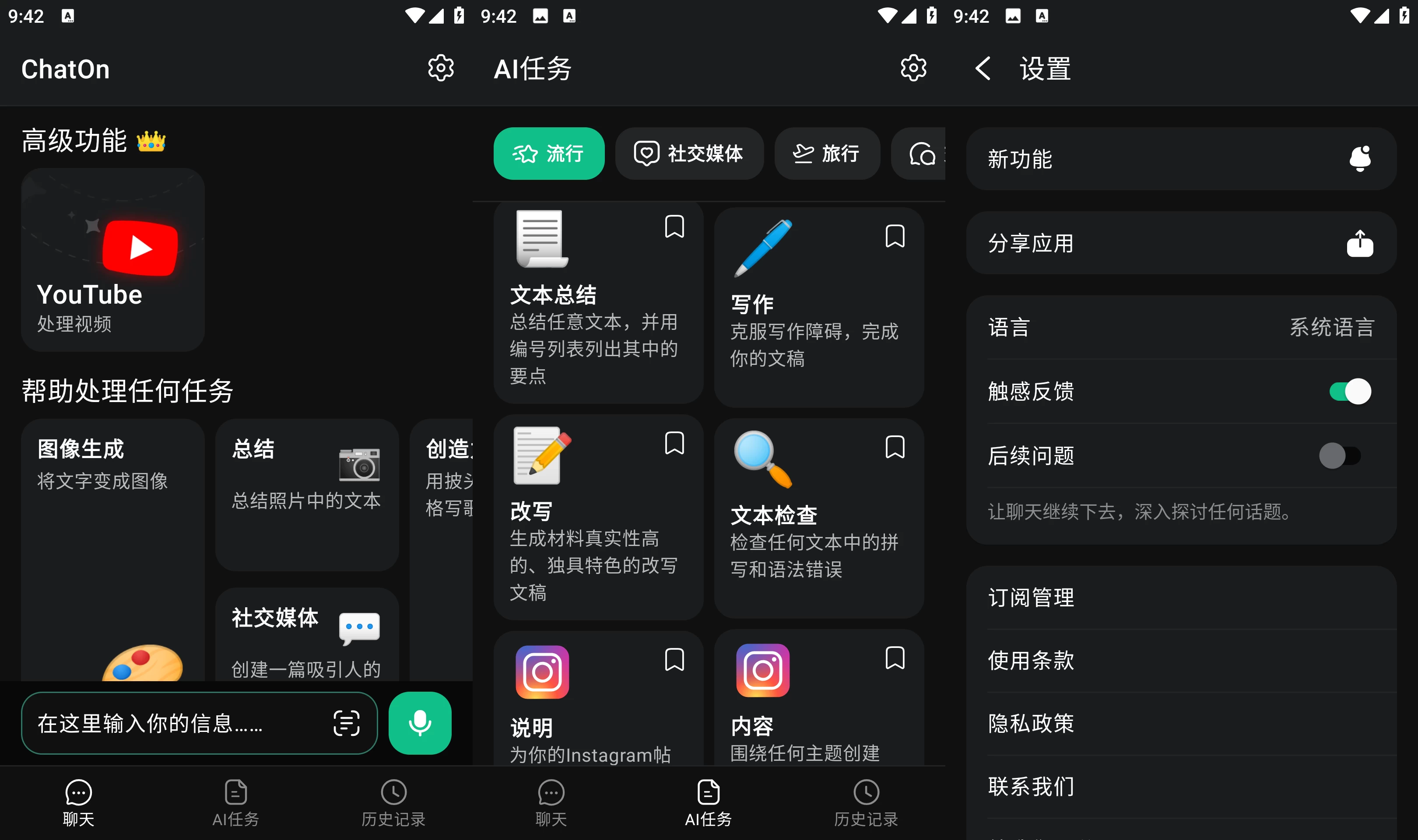This screenshot has width=1418, height=840.
Task: Open the 隐私政策 page
Action: click(x=1180, y=723)
